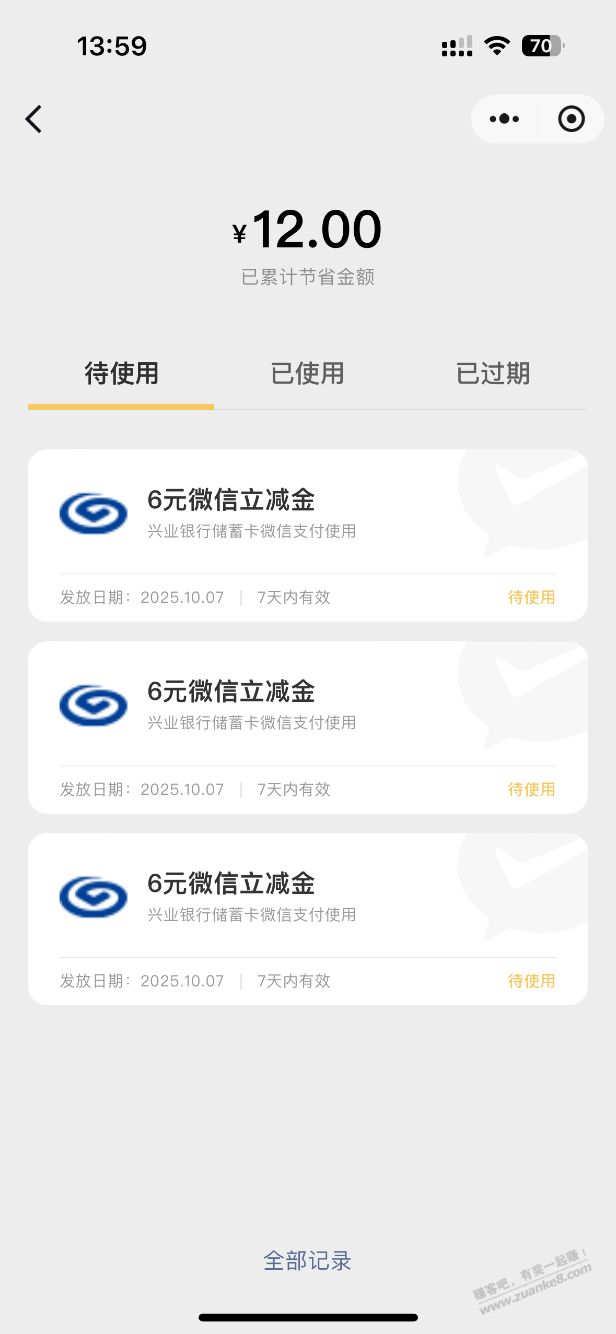Close the mini program with the circle icon
The width and height of the screenshot is (616, 1334).
[571, 120]
